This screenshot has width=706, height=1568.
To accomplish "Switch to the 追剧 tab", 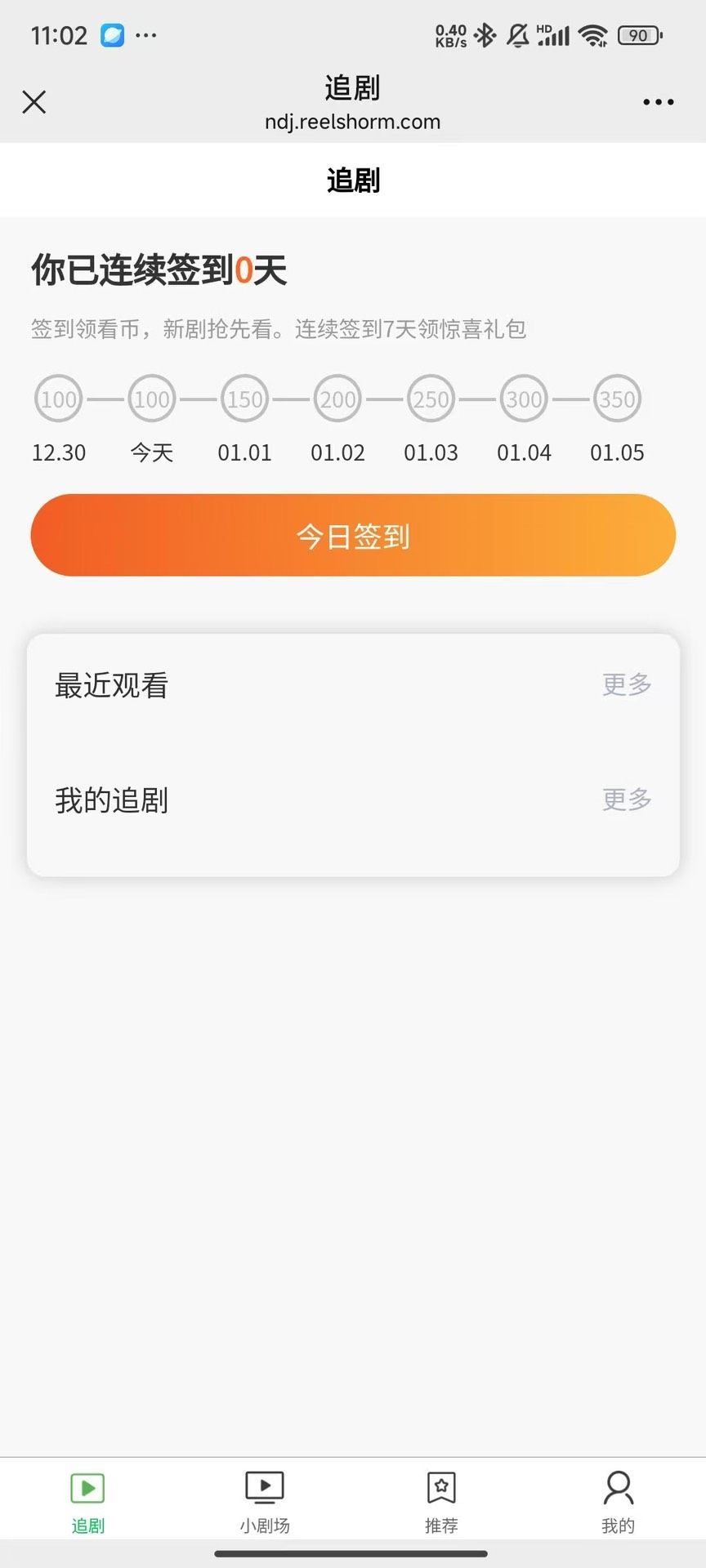I will click(88, 1501).
